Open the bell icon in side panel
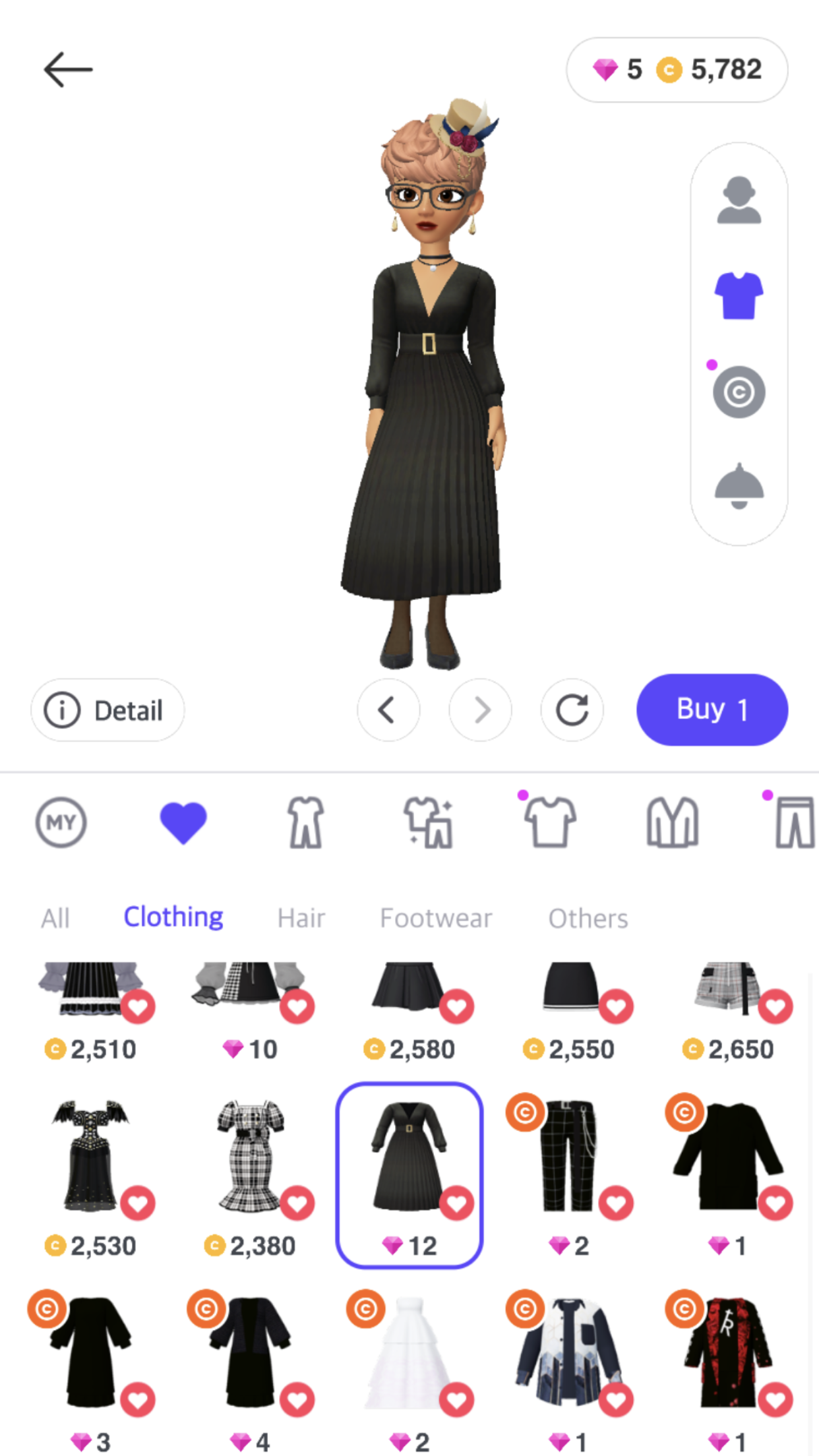Viewport: 819px width, 1456px height. point(739,486)
